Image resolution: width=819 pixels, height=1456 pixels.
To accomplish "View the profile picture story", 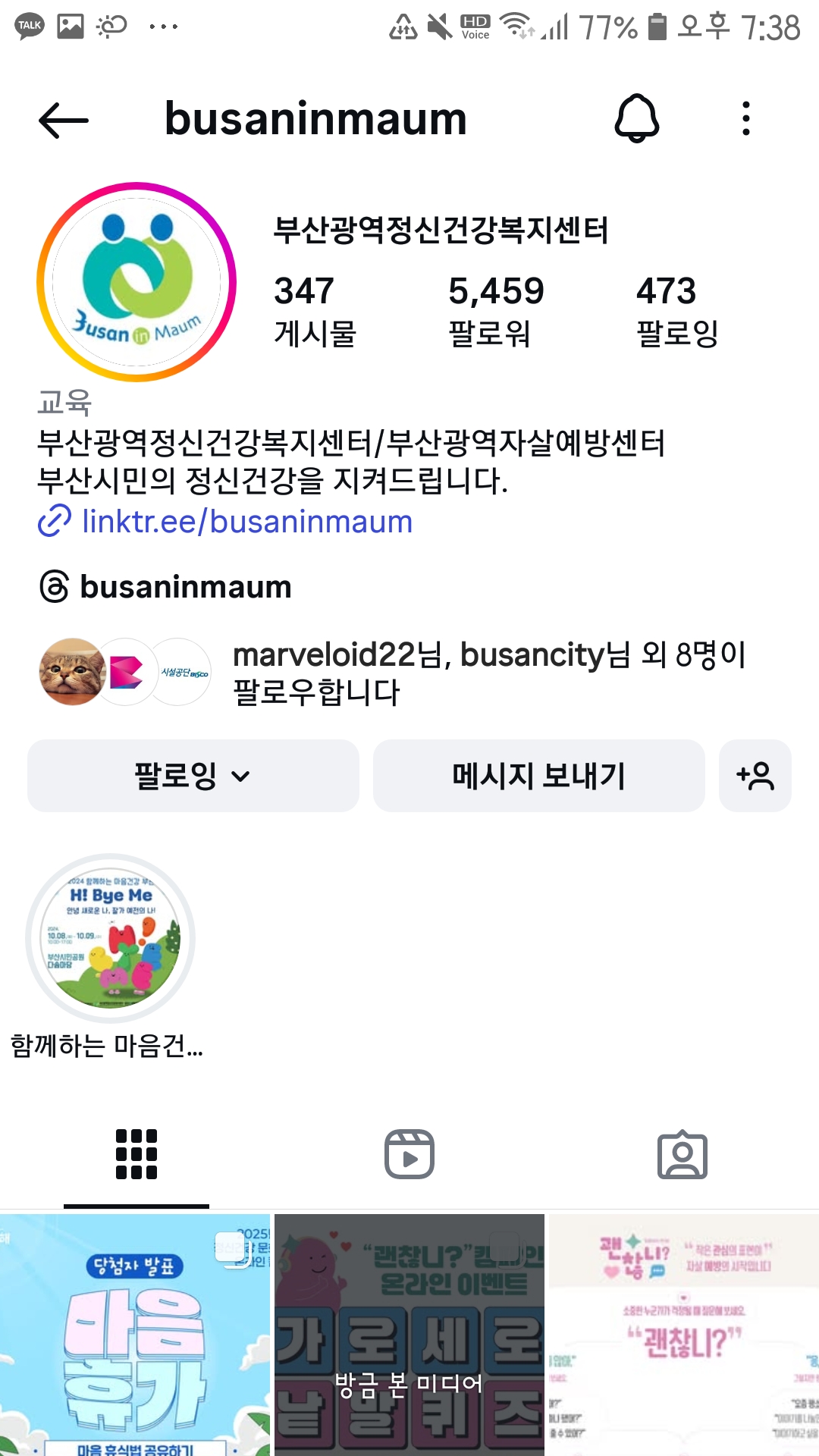I will pyautogui.click(x=136, y=282).
